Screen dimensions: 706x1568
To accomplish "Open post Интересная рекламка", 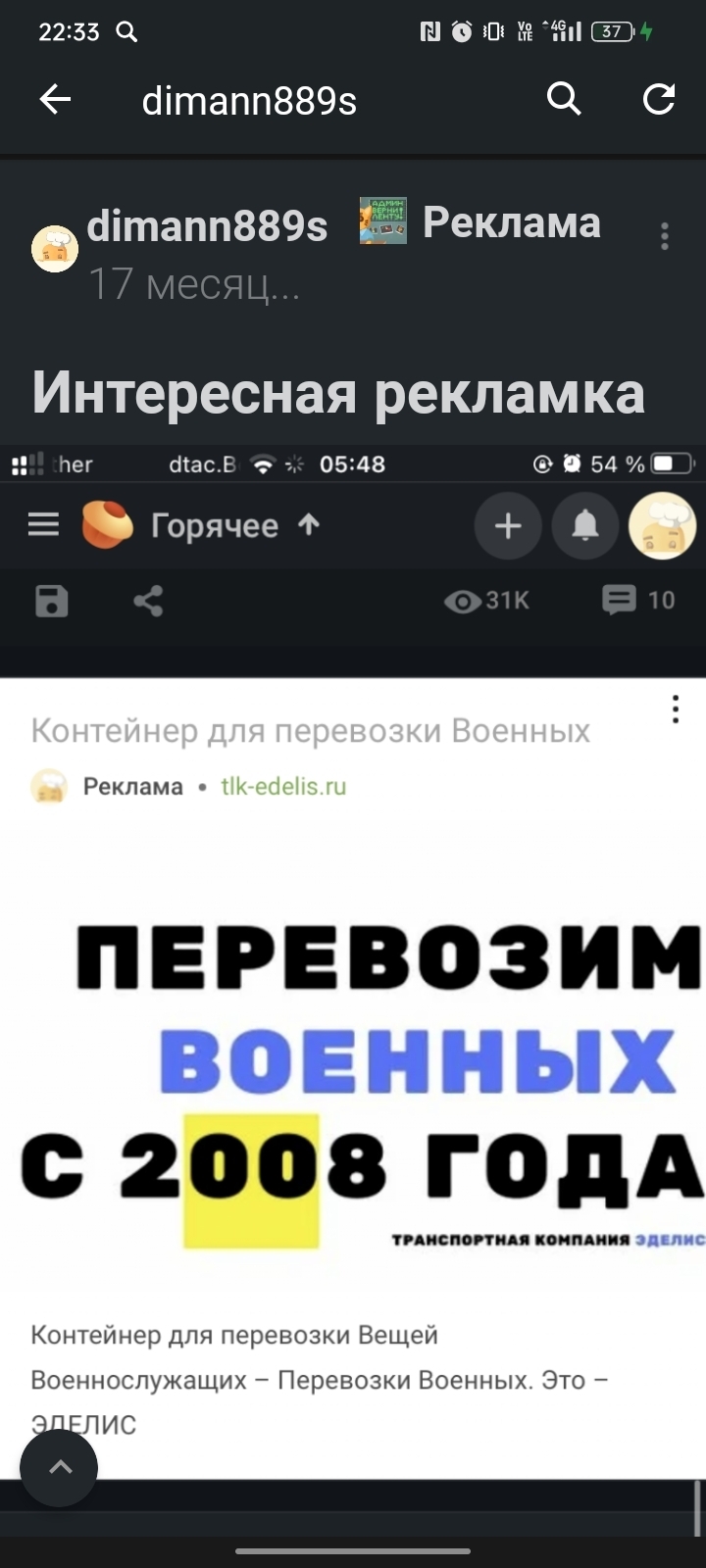I will click(x=338, y=393).
